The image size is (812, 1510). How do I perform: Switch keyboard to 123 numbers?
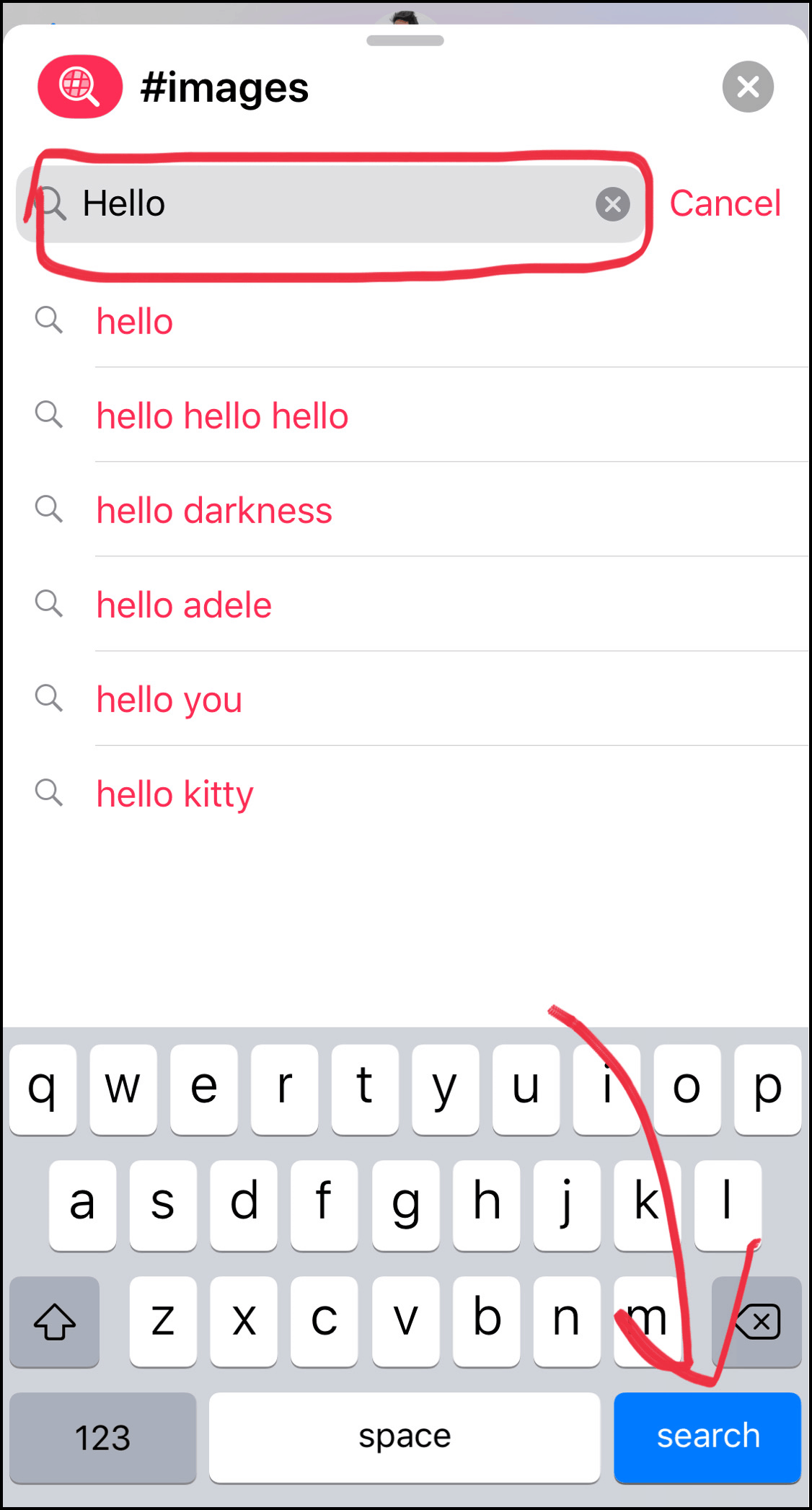(x=102, y=1436)
